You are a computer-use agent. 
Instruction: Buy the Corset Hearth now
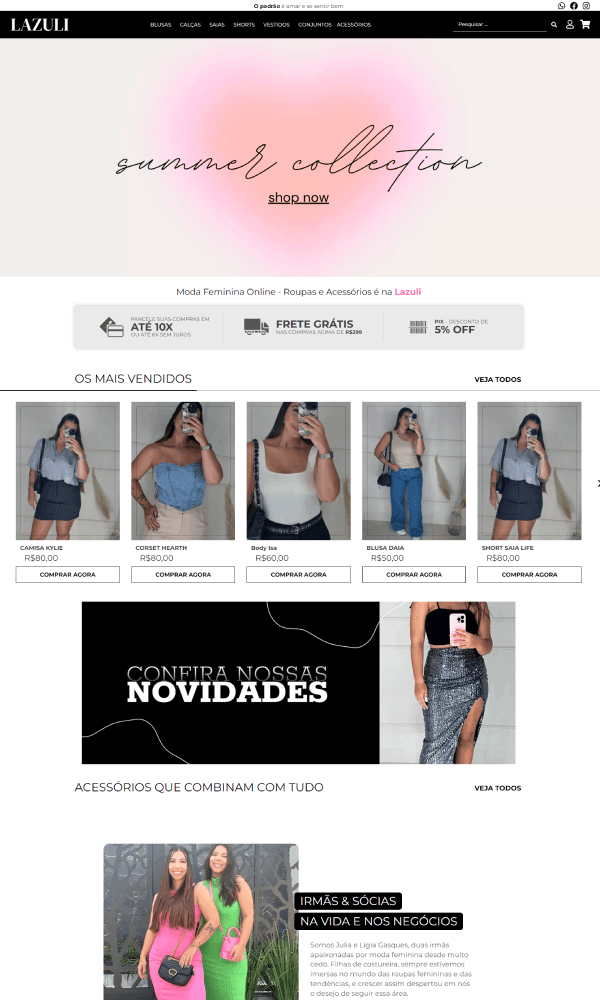pyautogui.click(x=183, y=575)
